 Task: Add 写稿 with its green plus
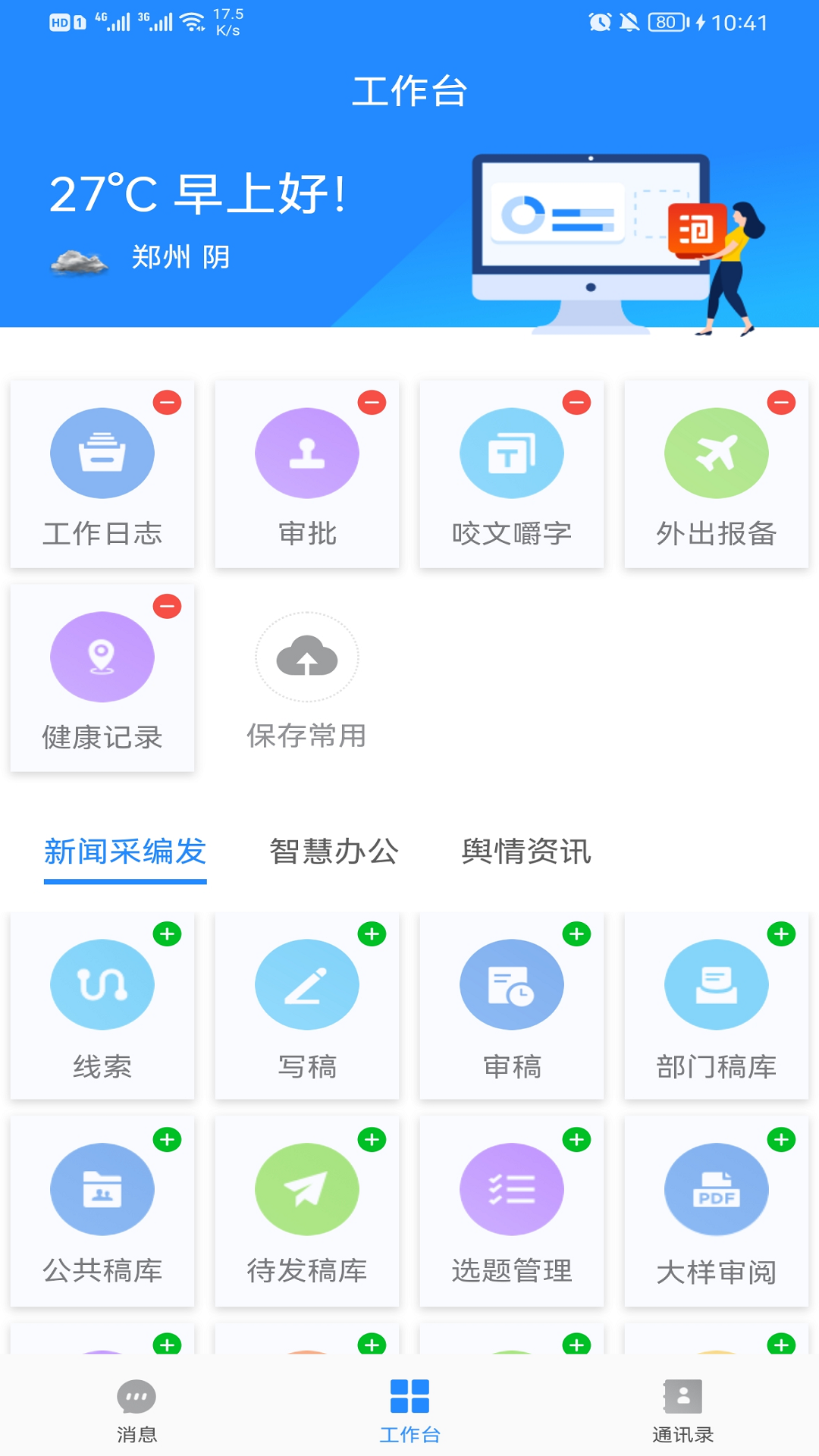point(372,934)
